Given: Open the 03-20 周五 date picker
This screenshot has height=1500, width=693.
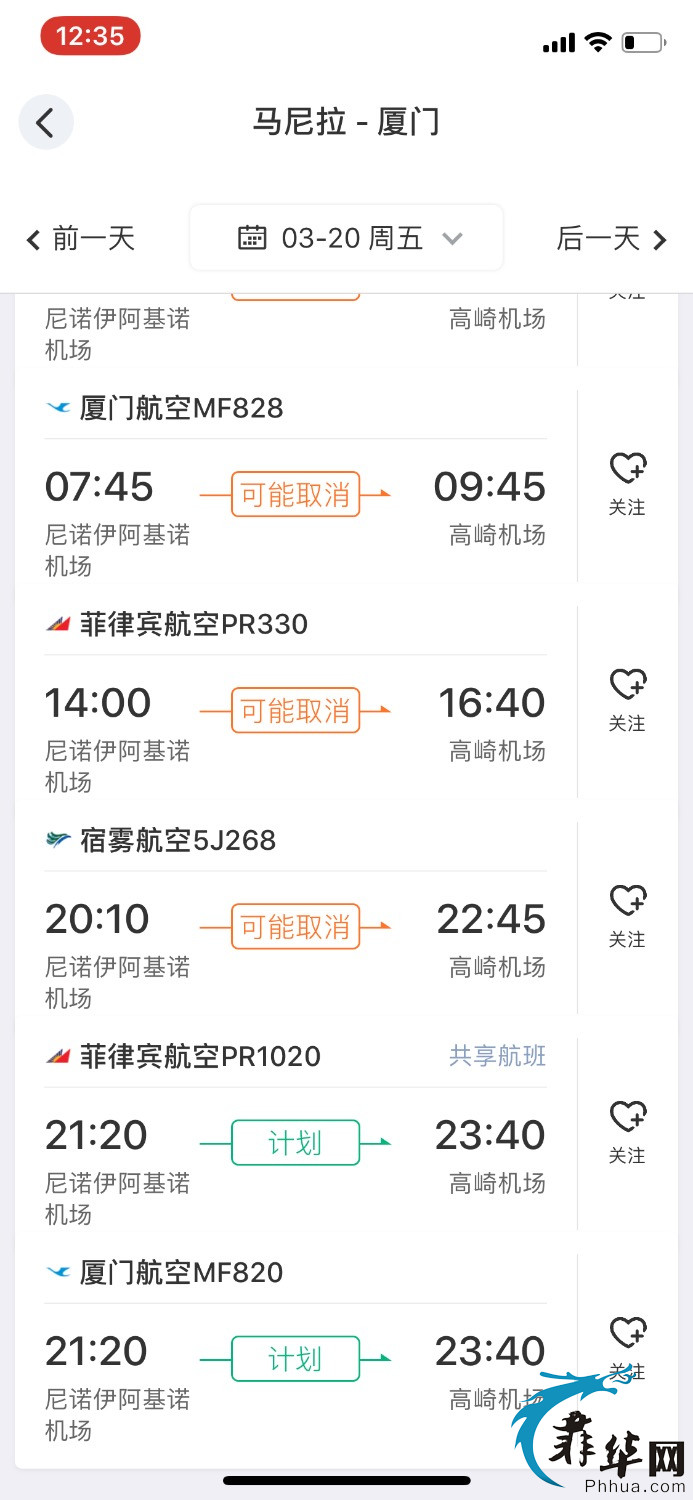Looking at the screenshot, I should pos(346,238).
